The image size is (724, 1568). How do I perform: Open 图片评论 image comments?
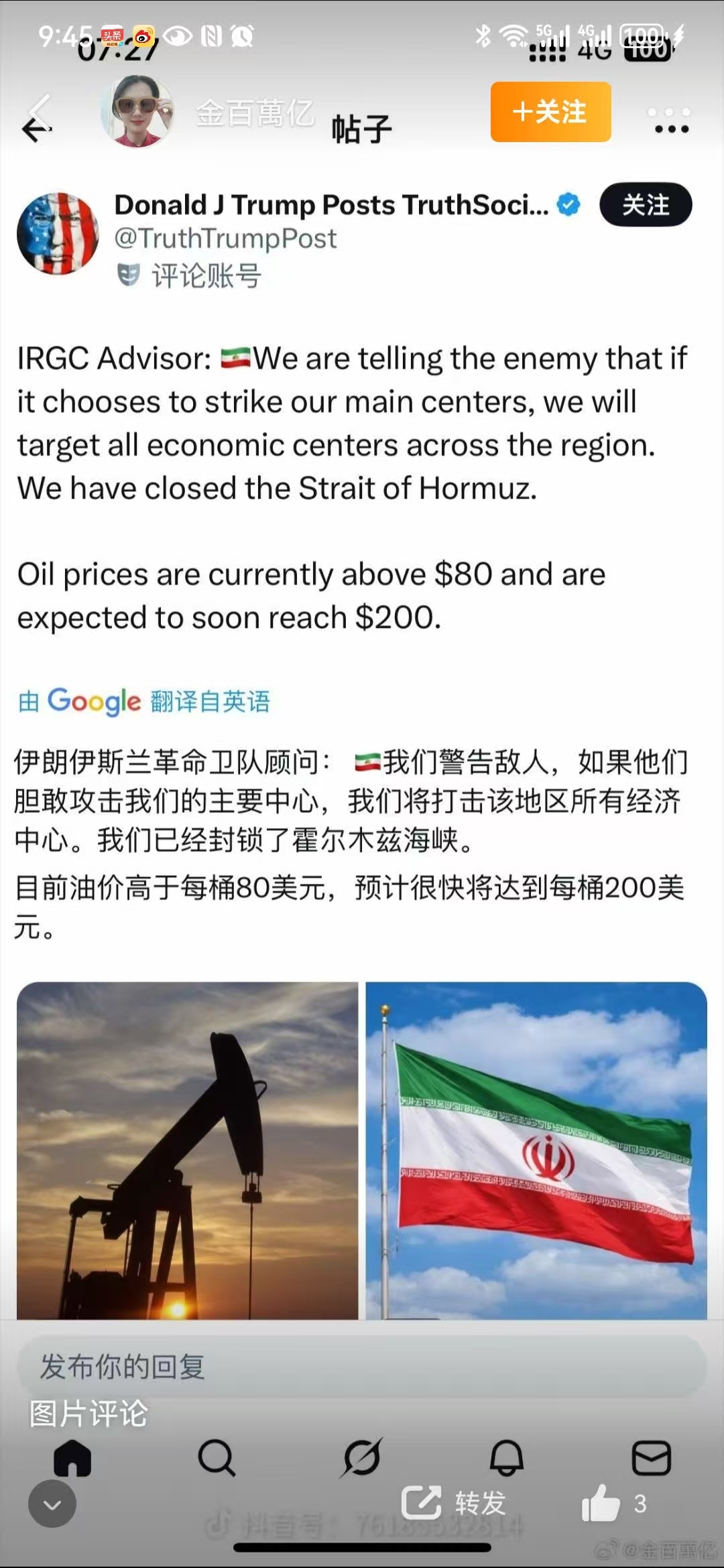pos(88,1414)
